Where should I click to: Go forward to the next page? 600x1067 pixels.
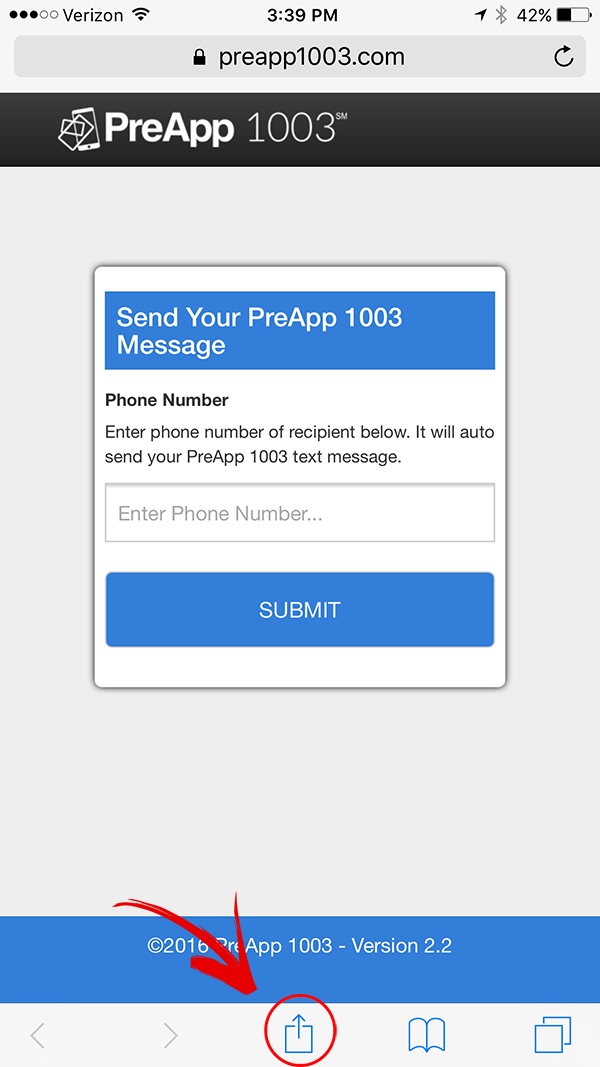(x=170, y=1035)
